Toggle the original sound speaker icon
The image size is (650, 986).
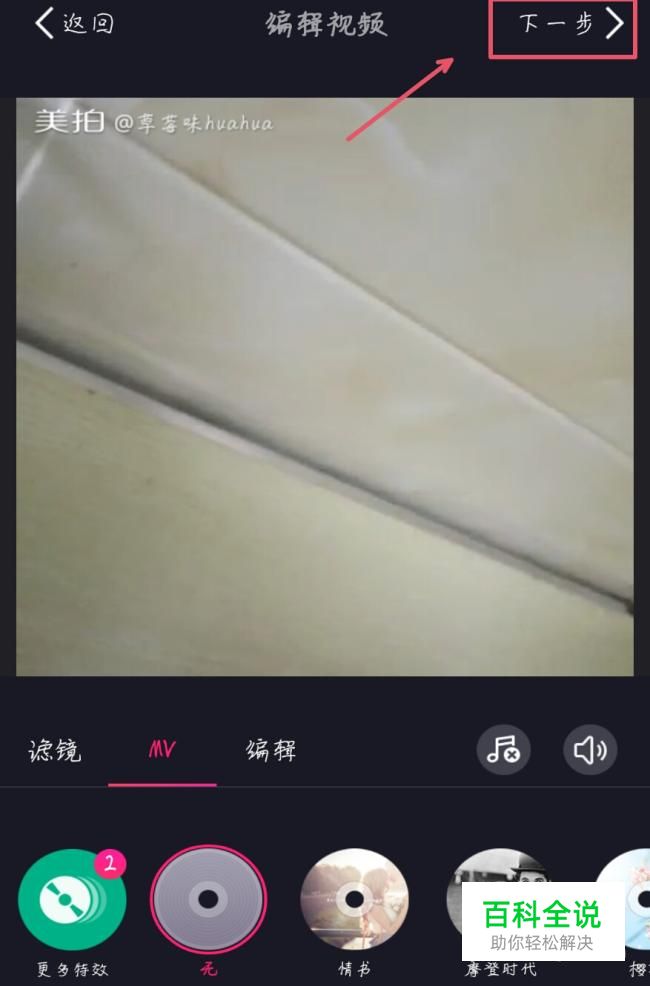590,750
